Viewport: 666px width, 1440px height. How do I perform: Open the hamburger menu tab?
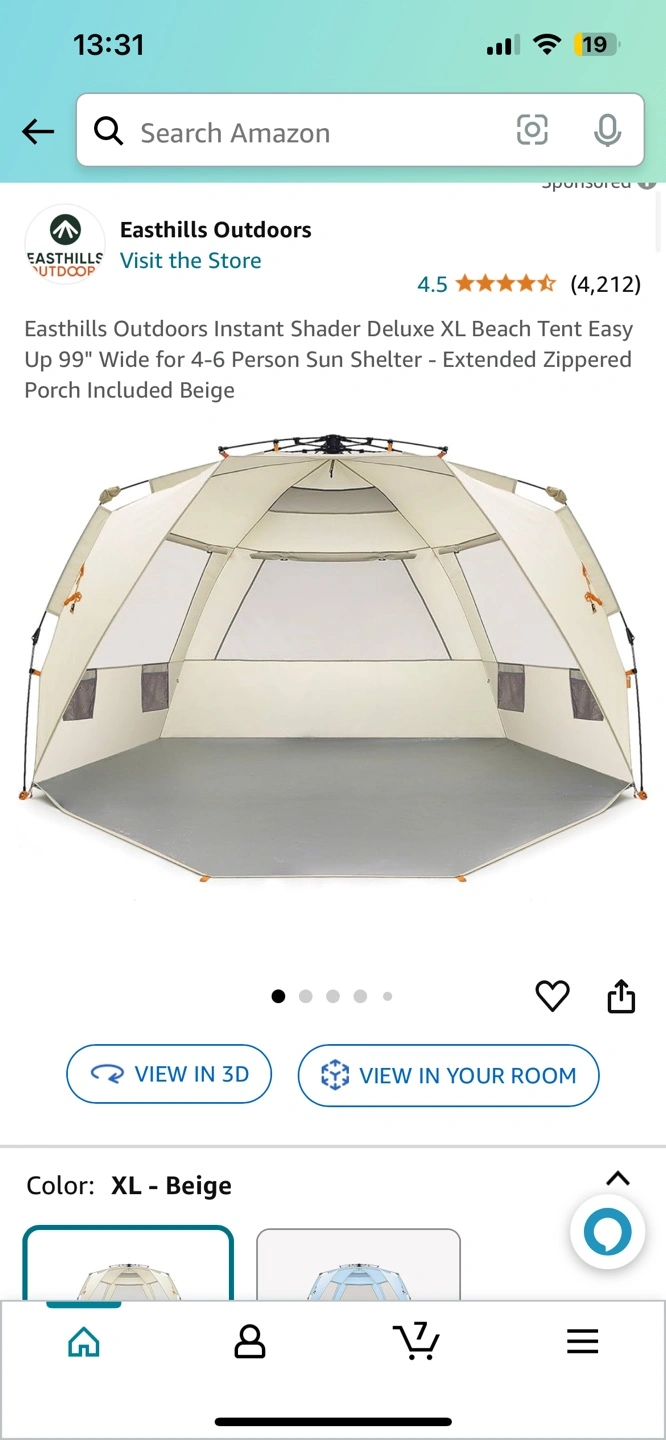[582, 1341]
